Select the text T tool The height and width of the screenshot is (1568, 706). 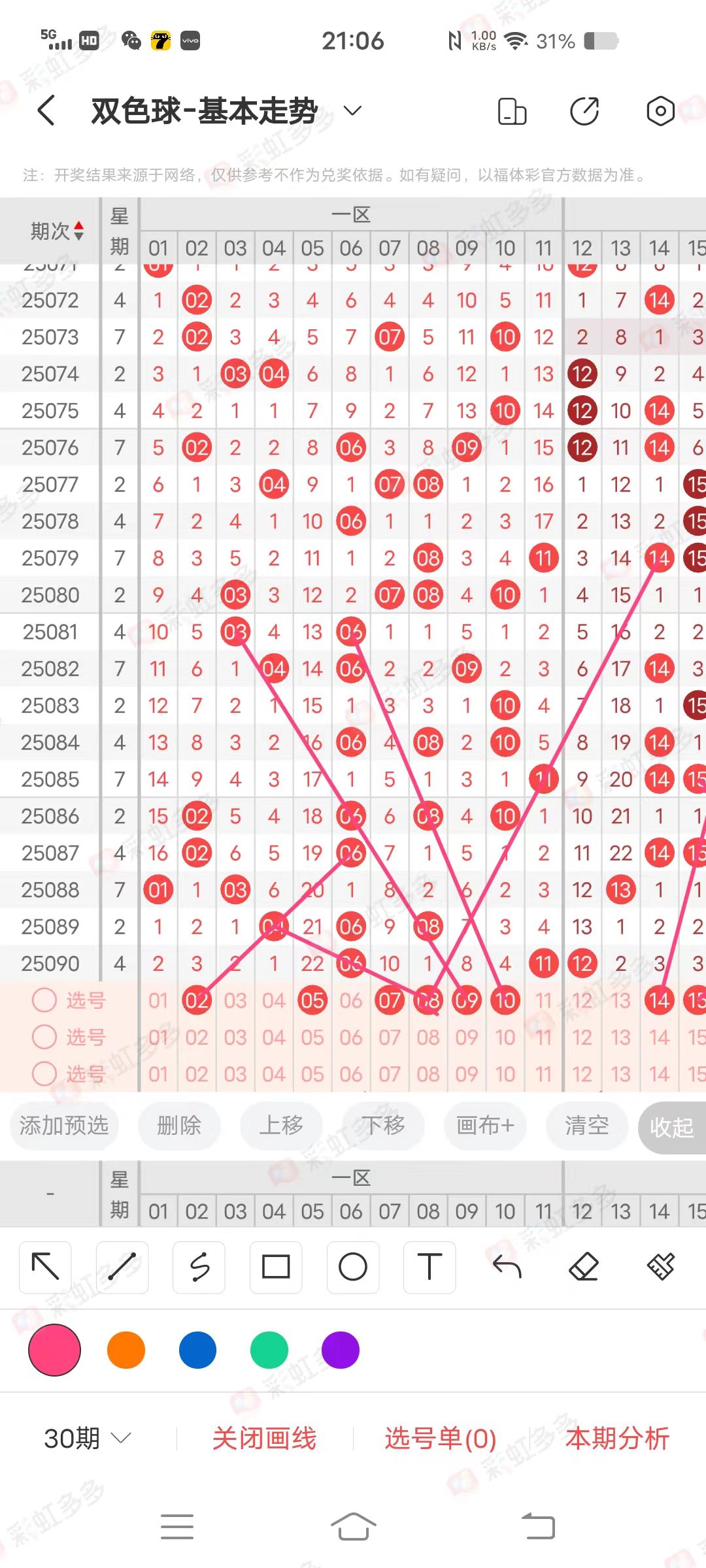coord(429,1267)
